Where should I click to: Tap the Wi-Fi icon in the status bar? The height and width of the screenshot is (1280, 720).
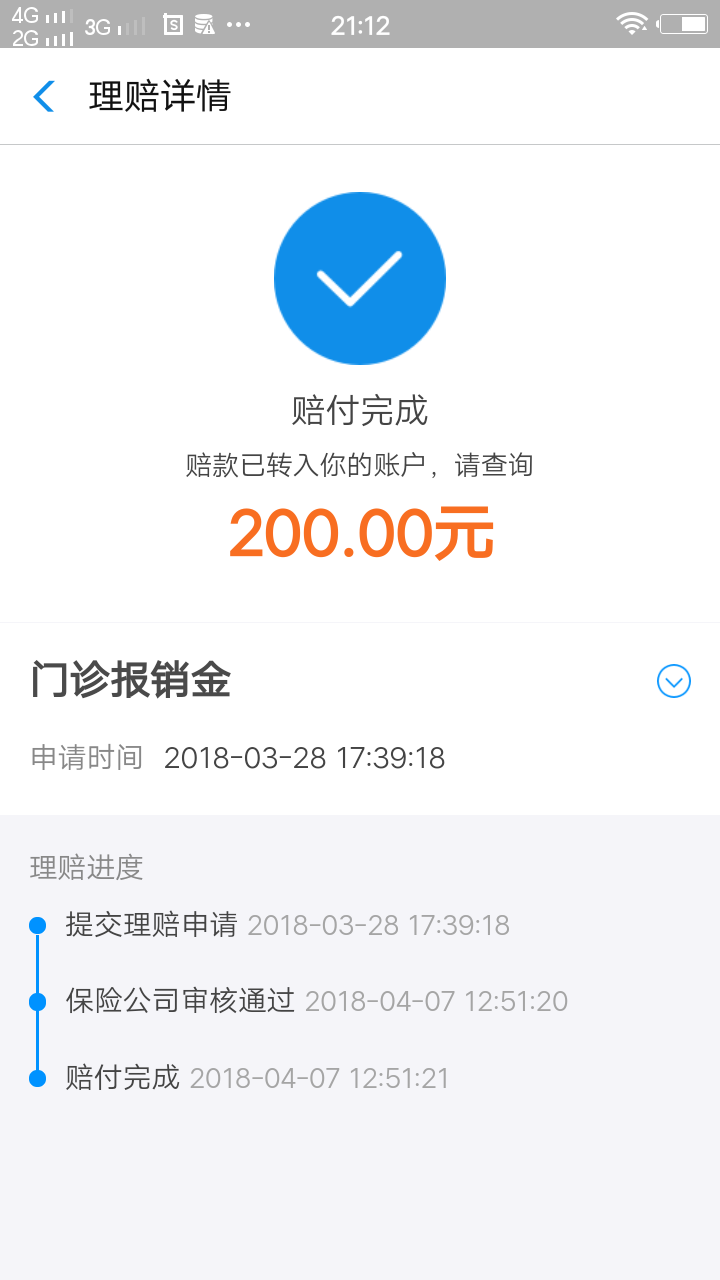point(633,25)
